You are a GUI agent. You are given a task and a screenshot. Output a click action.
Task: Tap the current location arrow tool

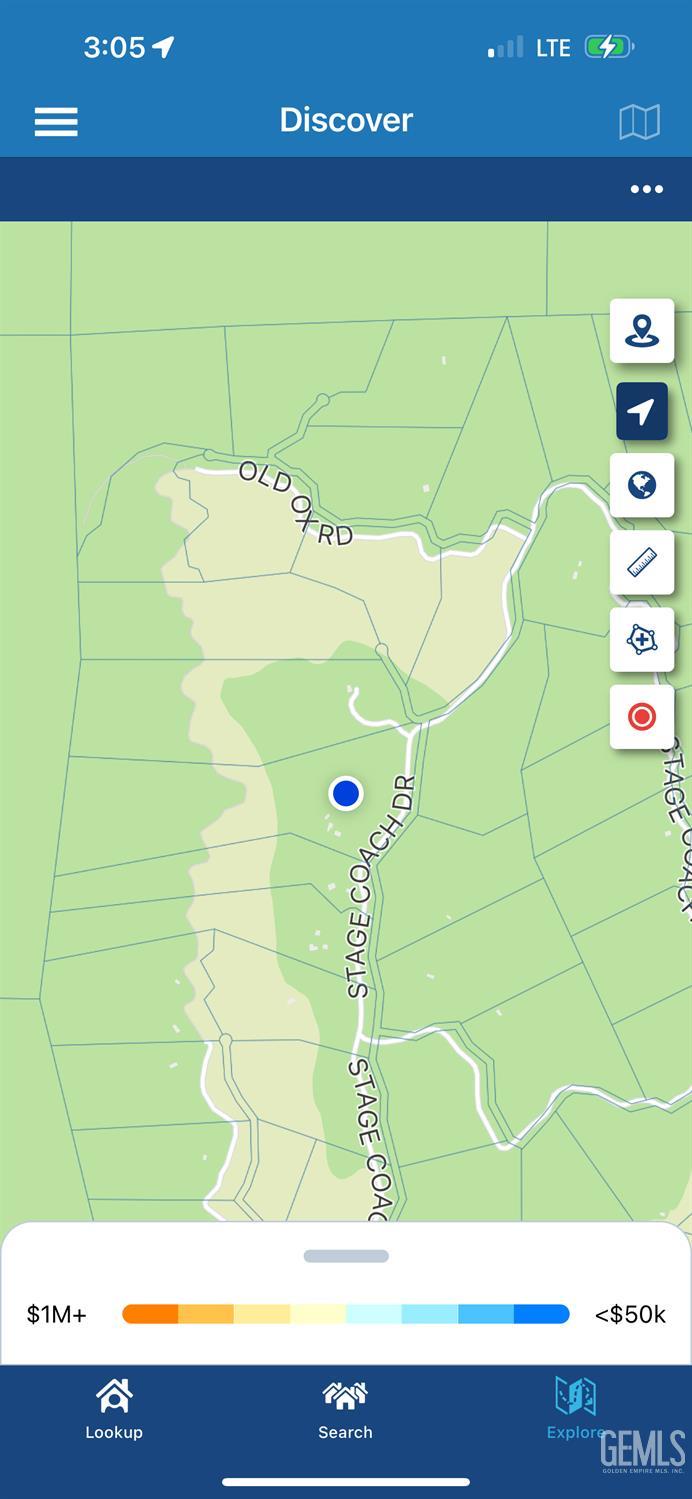642,411
